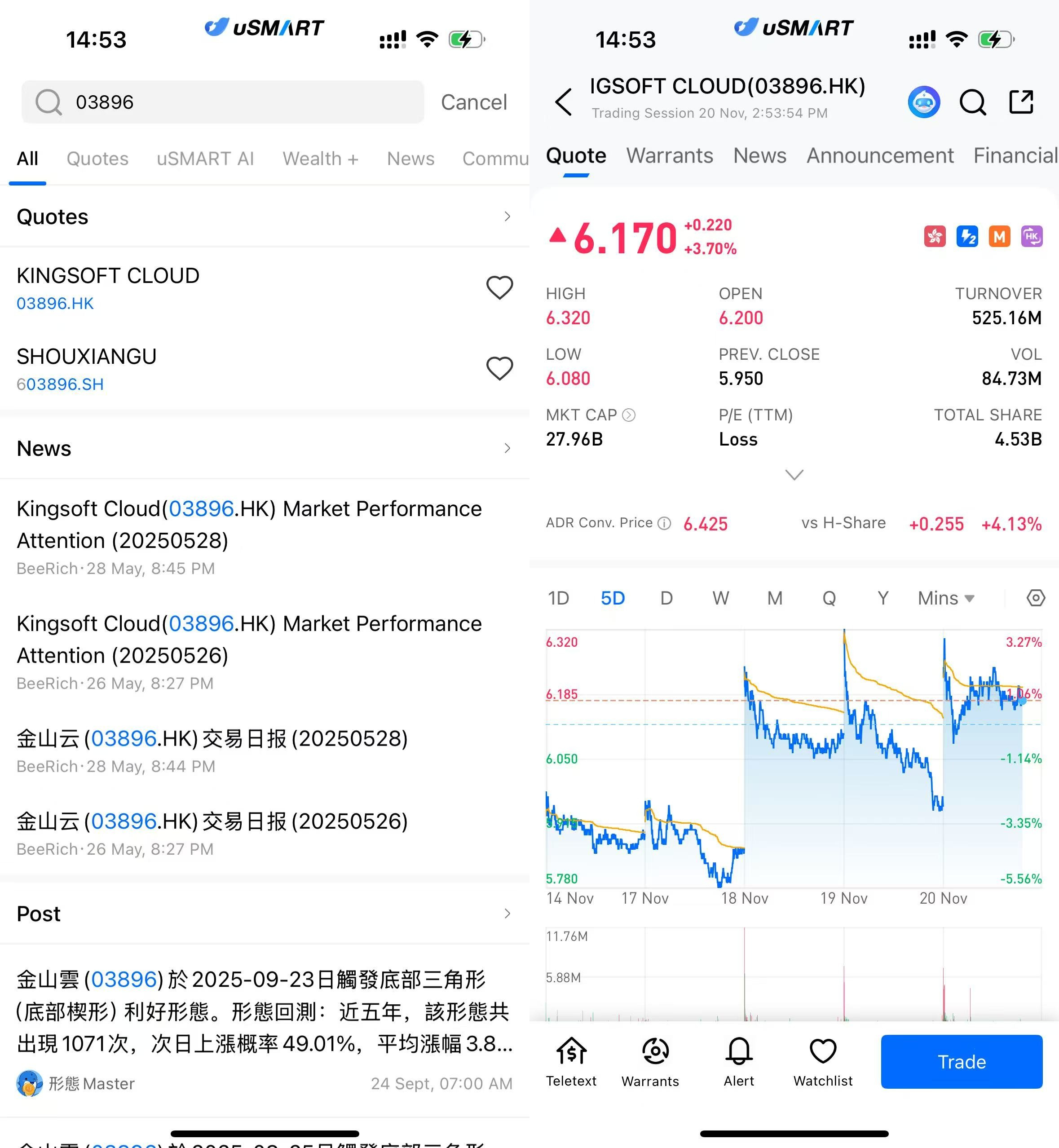
Task: Favorite KINGSOFT CLOUD with the heart icon
Action: tap(499, 288)
